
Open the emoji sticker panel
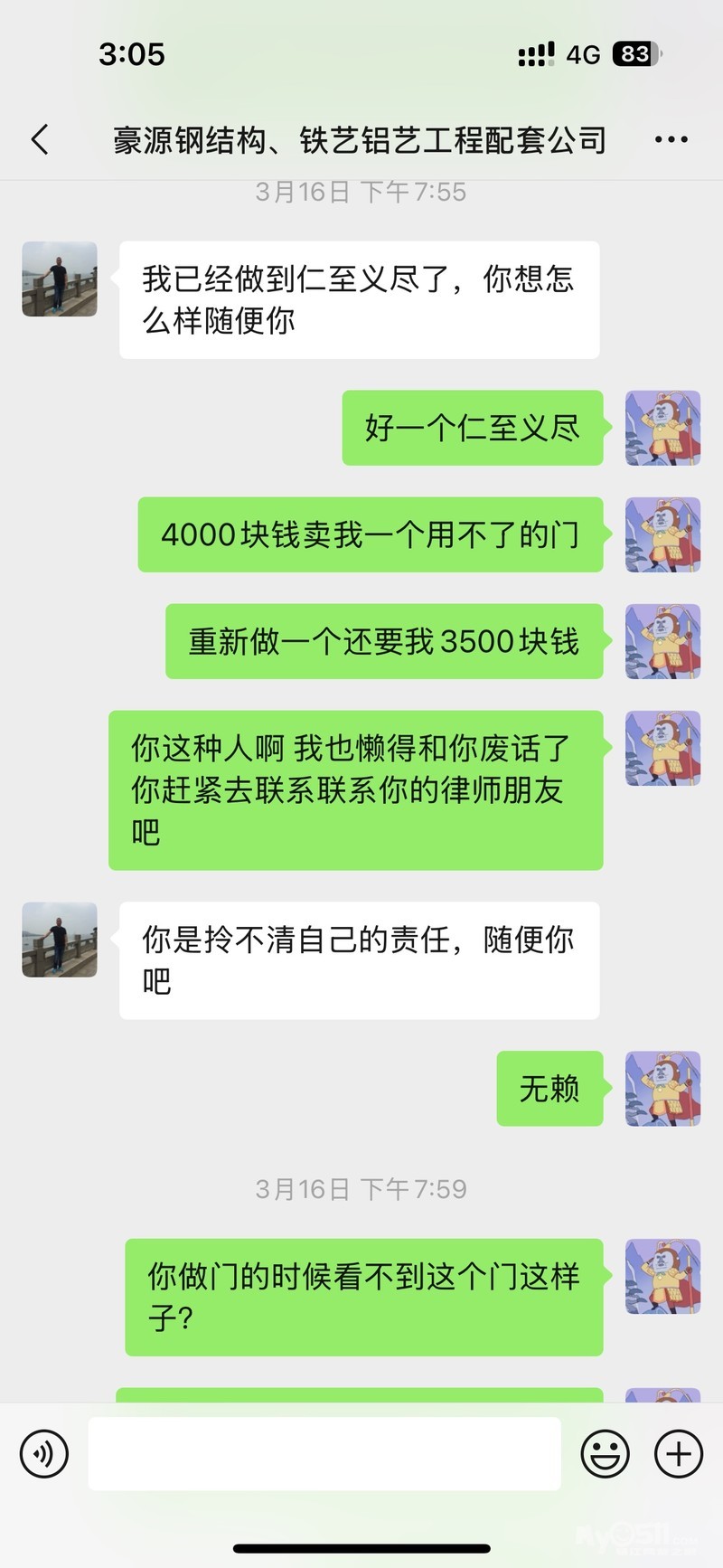point(605,1454)
